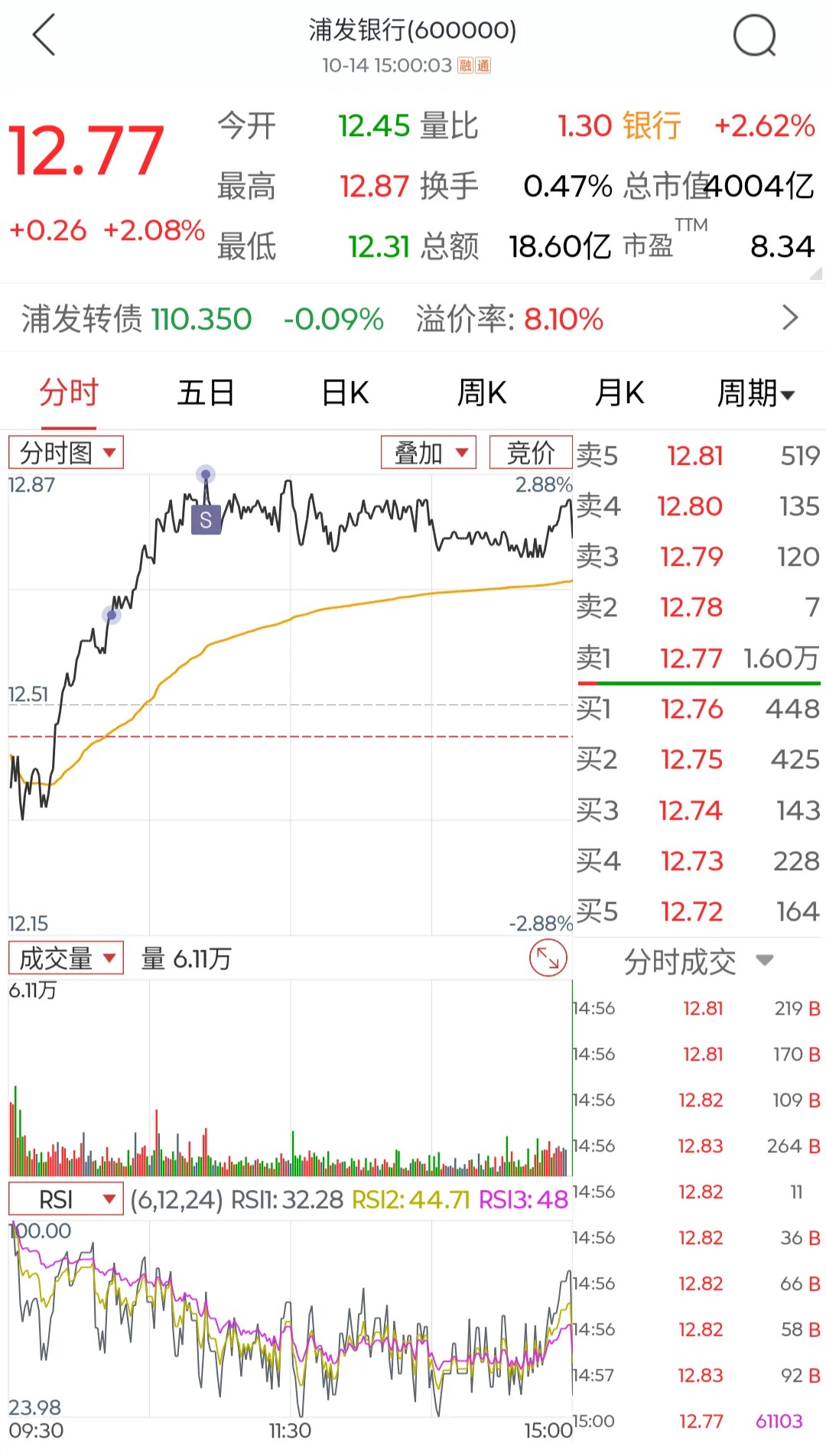The image size is (826, 1456).
Task: Switch to the 日K chart tab
Action: 345,393
